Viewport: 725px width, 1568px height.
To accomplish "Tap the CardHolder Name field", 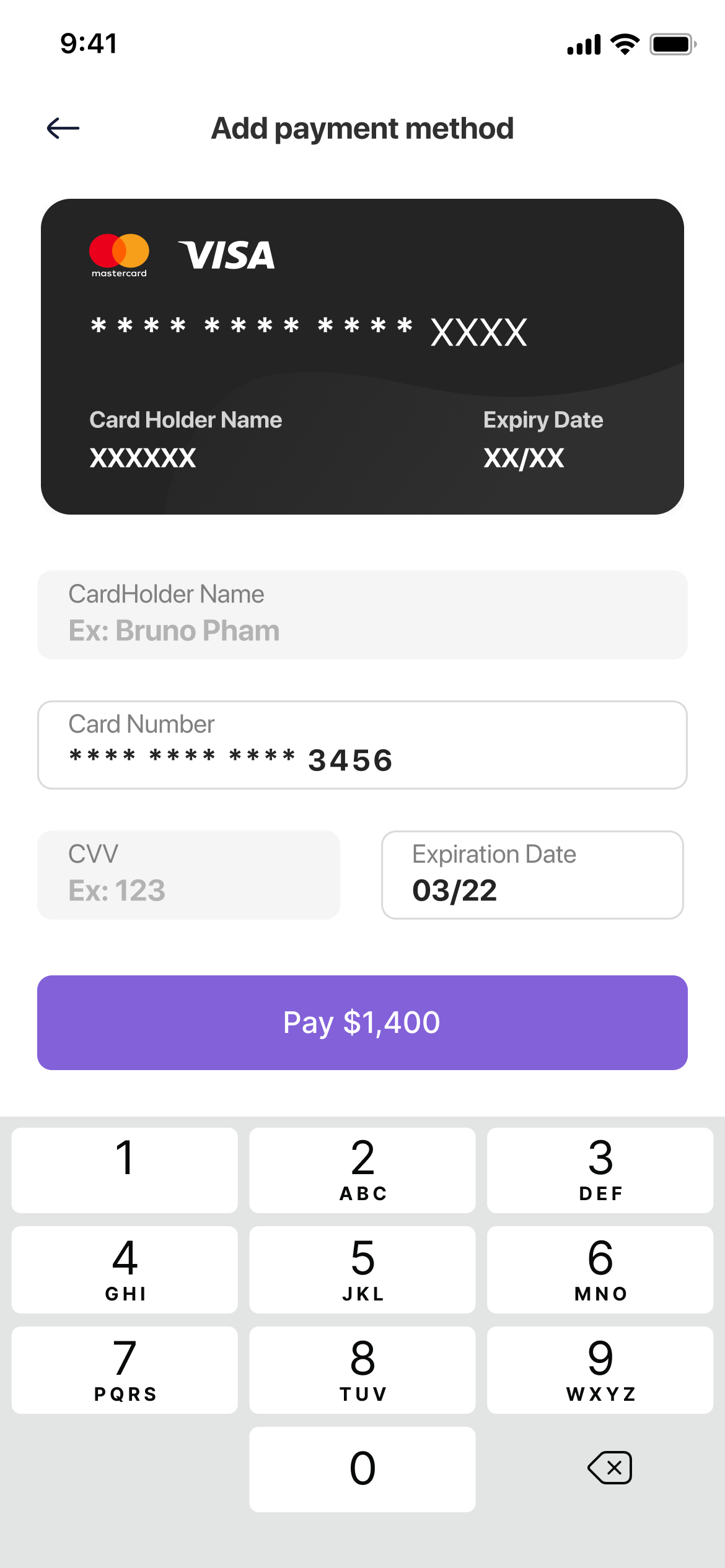I will (x=362, y=615).
